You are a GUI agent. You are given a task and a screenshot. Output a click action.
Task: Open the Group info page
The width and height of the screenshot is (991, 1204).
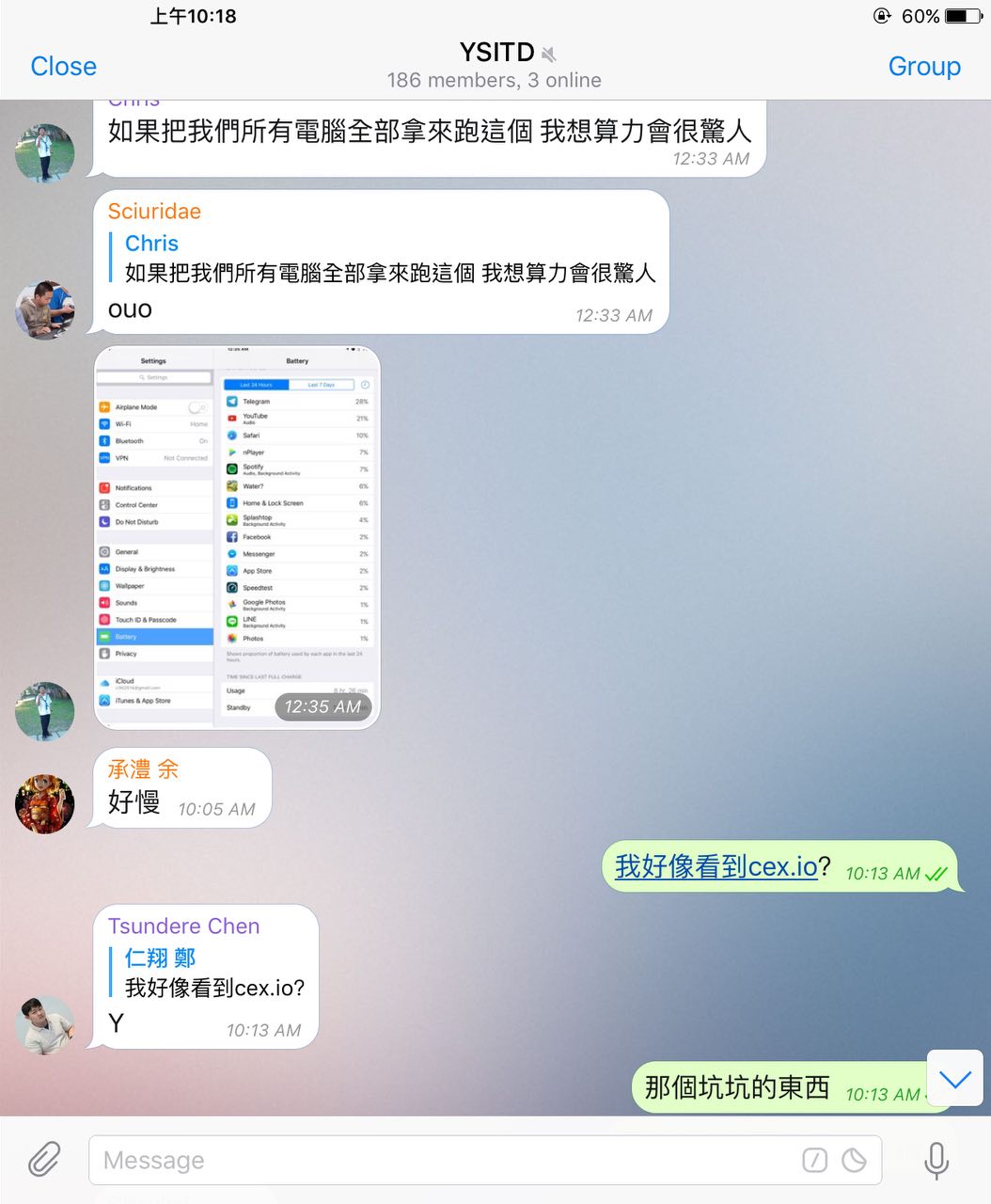click(923, 66)
